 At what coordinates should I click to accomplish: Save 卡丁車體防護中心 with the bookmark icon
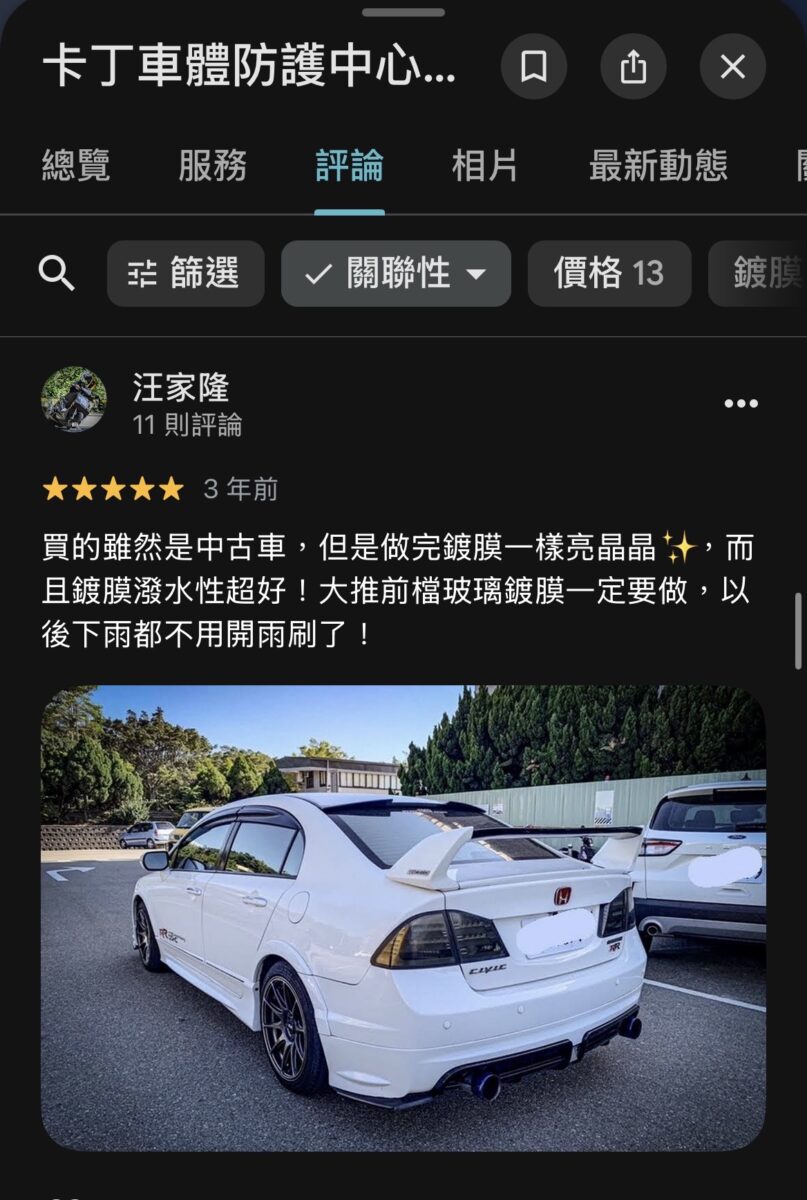[x=534, y=67]
